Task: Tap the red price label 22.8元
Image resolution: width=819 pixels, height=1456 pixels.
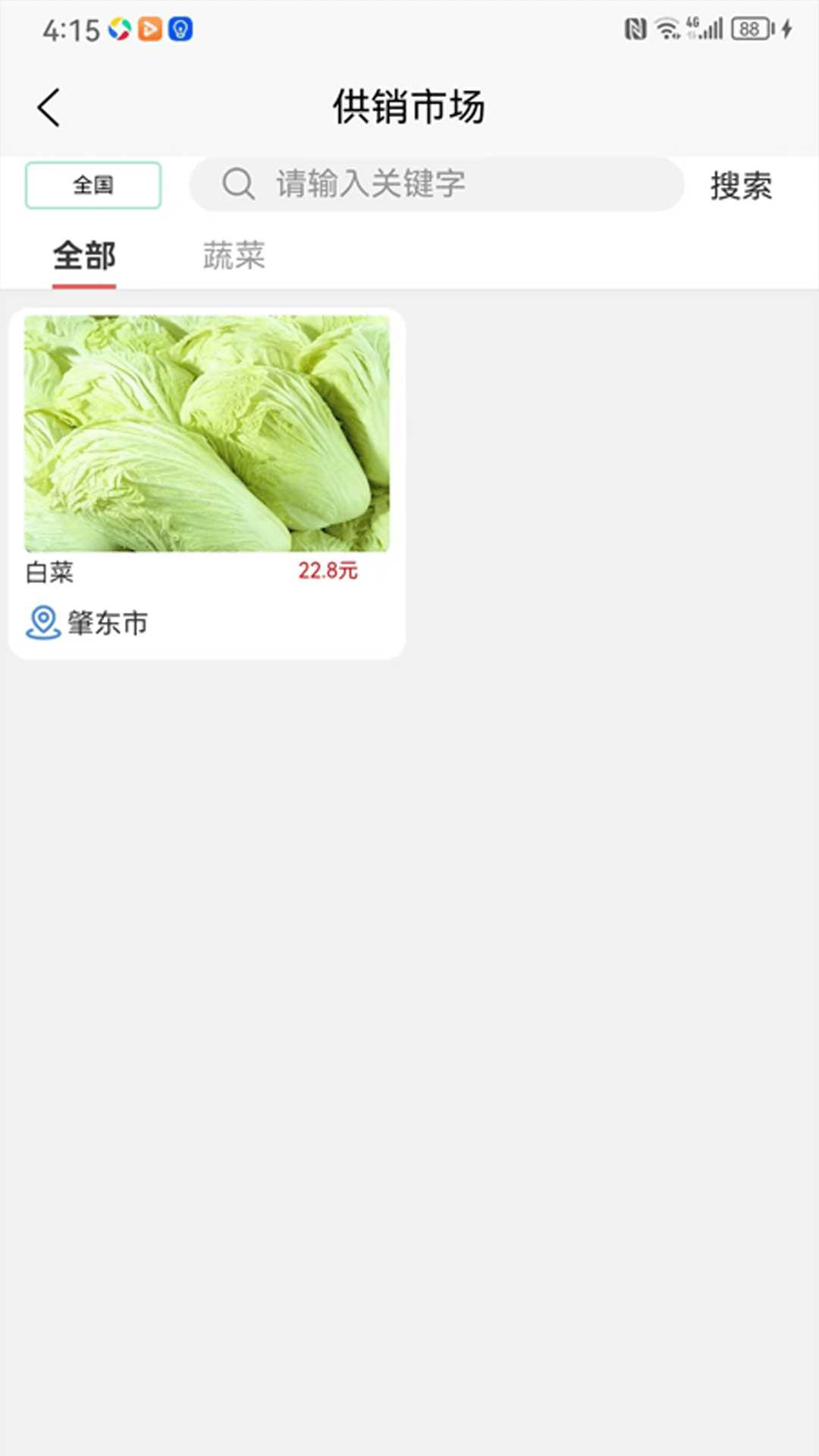Action: click(328, 571)
